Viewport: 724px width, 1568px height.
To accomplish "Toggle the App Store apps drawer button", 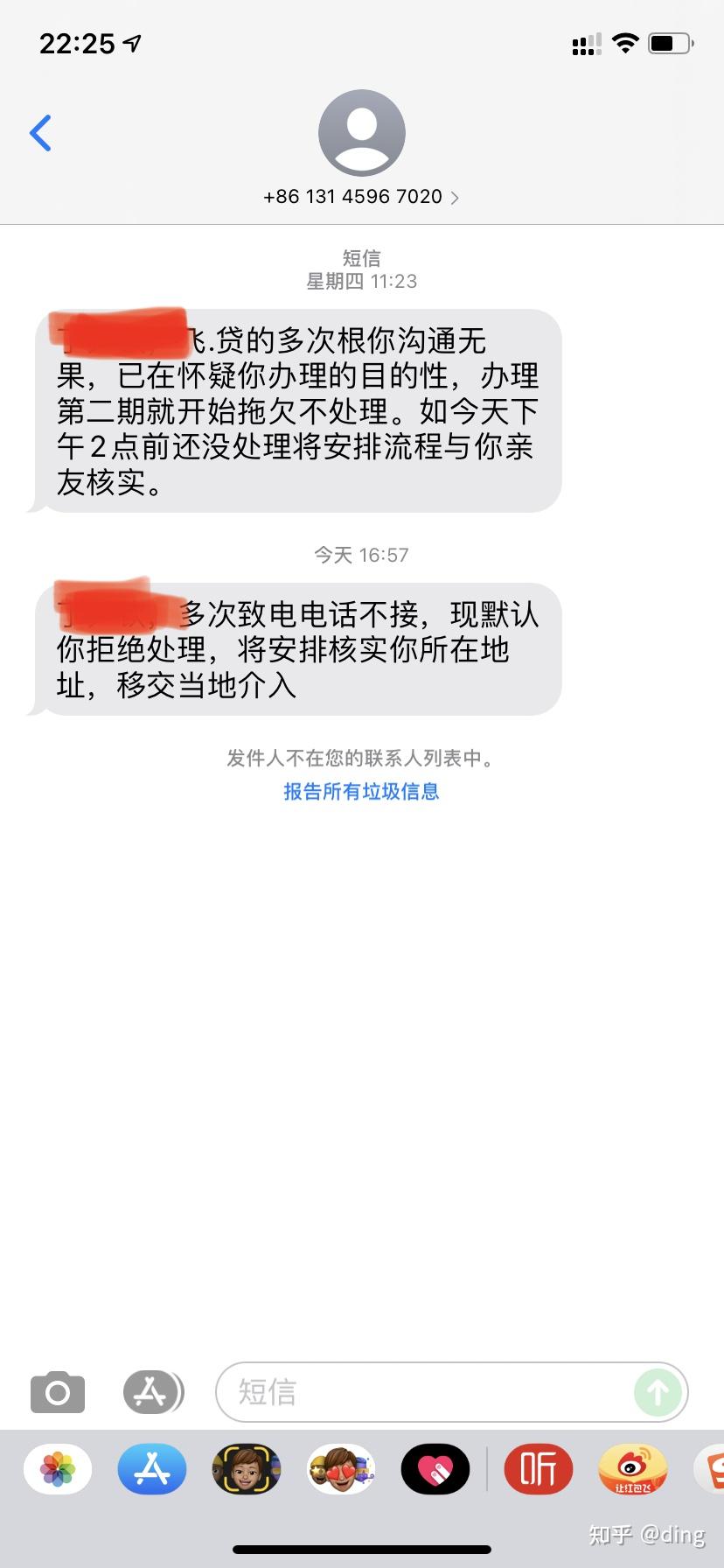I will 152,1392.
